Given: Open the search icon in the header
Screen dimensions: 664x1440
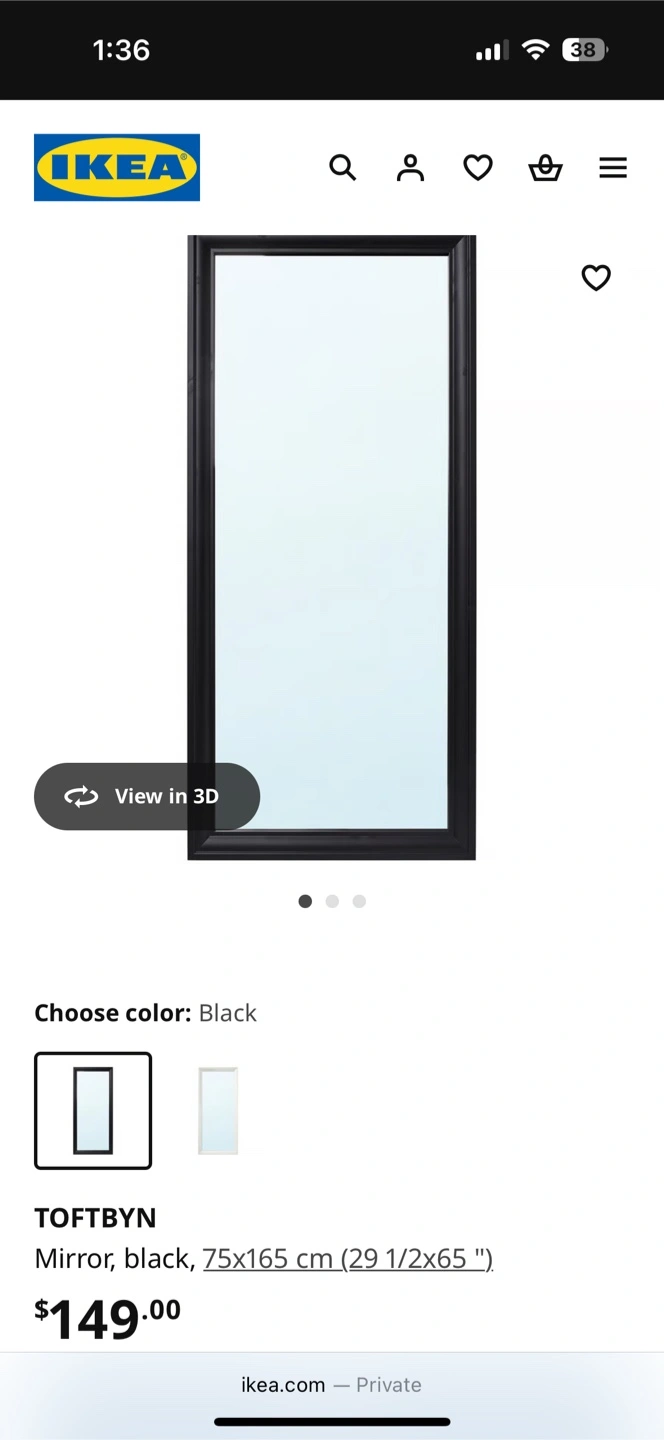Looking at the screenshot, I should [x=342, y=168].
